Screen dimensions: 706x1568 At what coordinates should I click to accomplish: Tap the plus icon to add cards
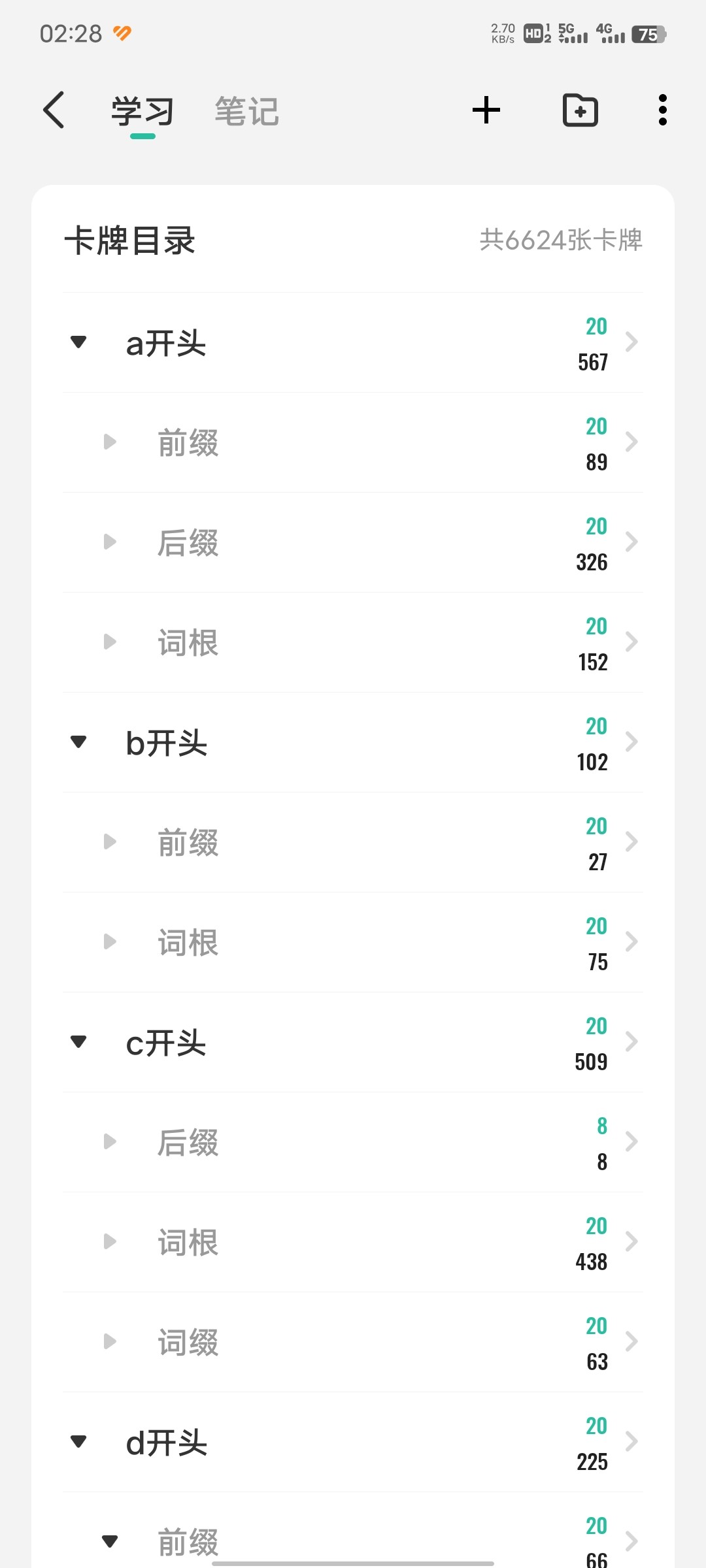pyautogui.click(x=486, y=110)
